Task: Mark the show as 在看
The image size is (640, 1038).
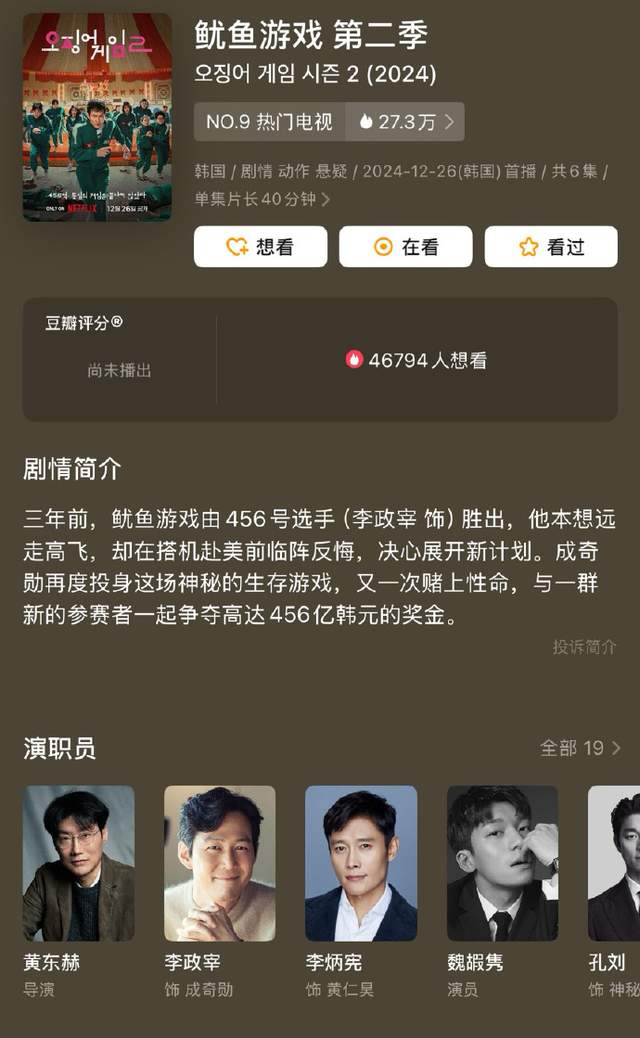Action: [x=405, y=247]
